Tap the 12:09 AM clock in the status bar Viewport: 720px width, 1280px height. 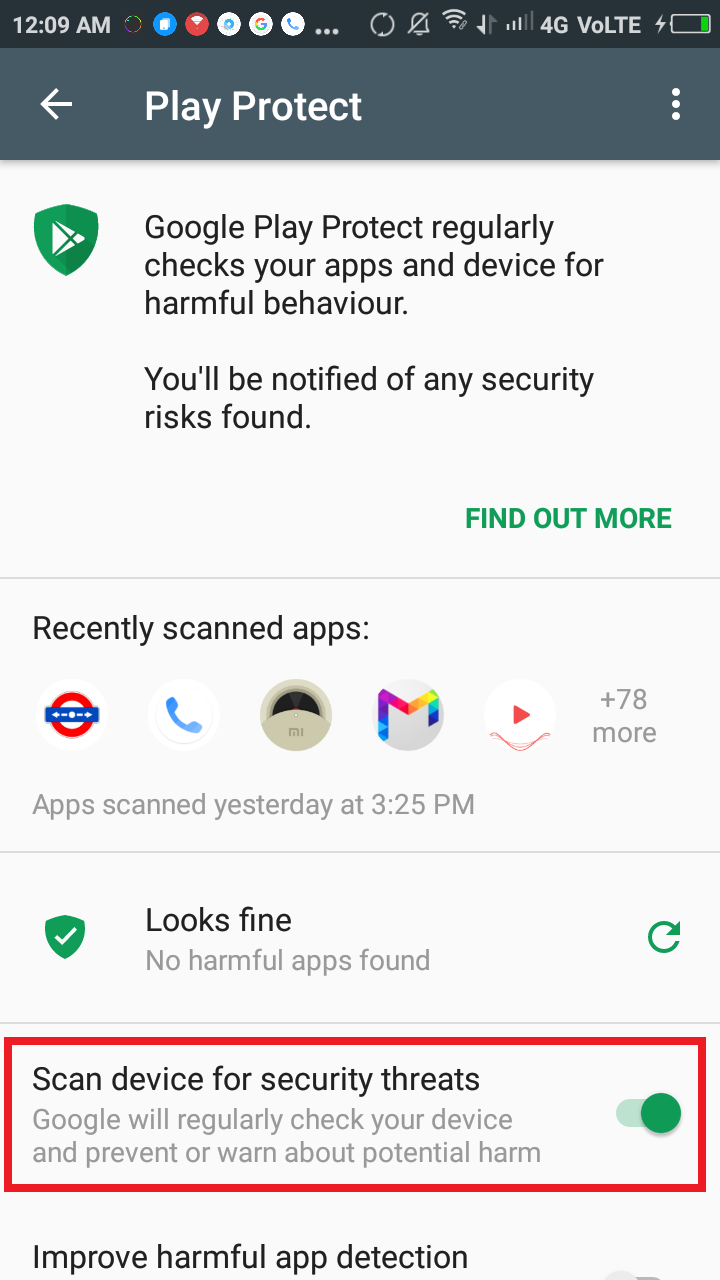click(60, 23)
